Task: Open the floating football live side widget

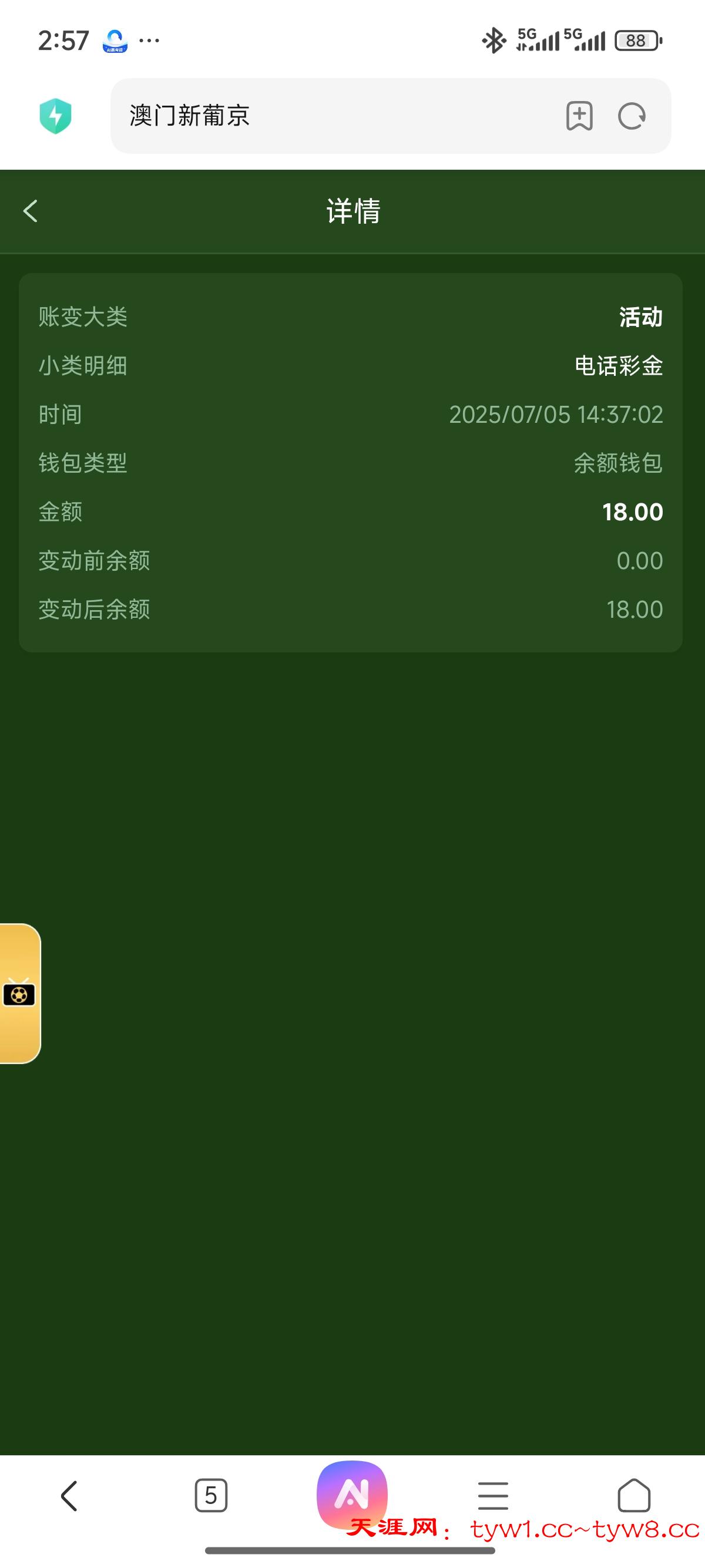Action: click(19, 995)
